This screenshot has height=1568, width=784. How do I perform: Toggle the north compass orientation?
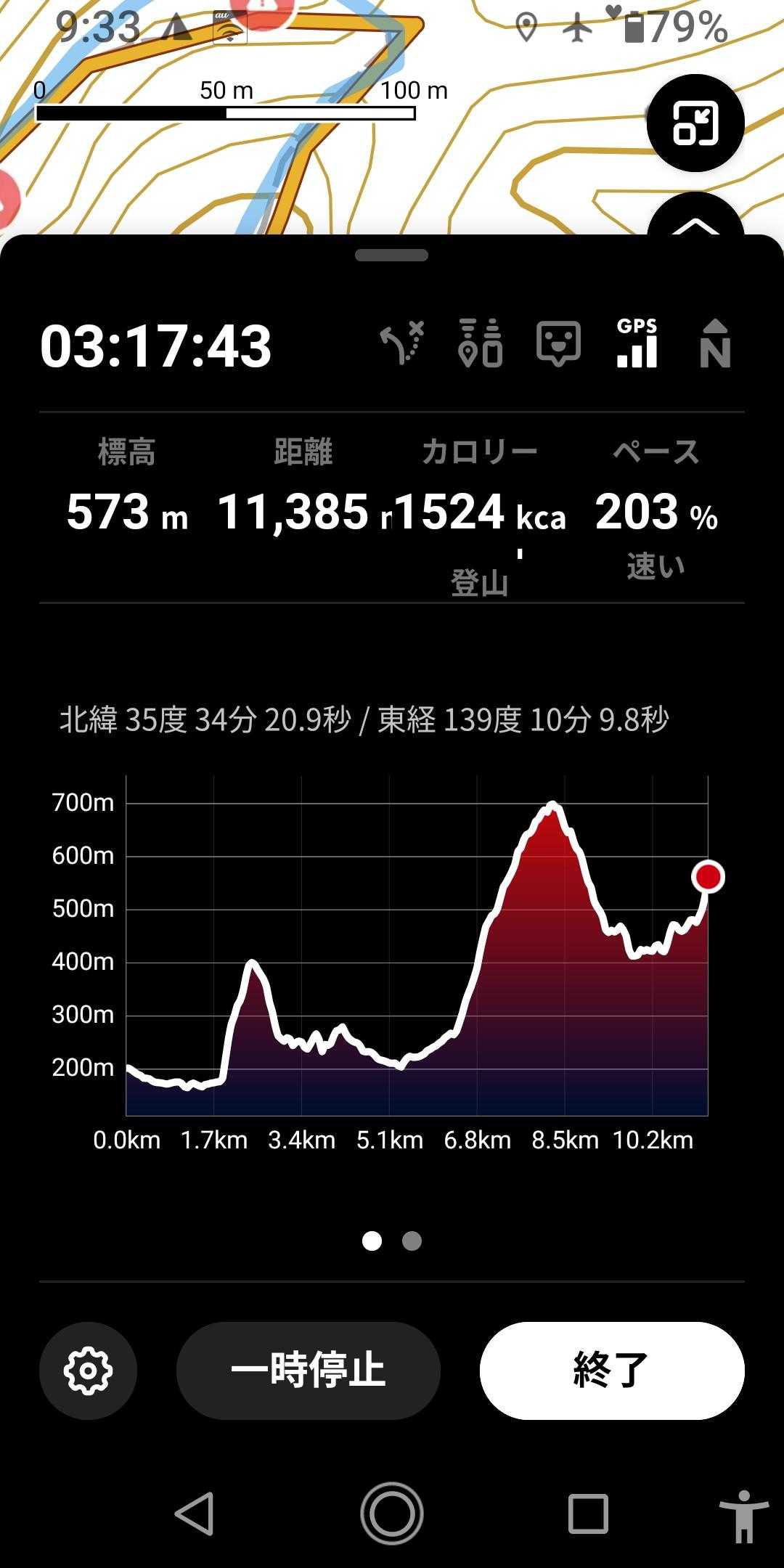[714, 343]
